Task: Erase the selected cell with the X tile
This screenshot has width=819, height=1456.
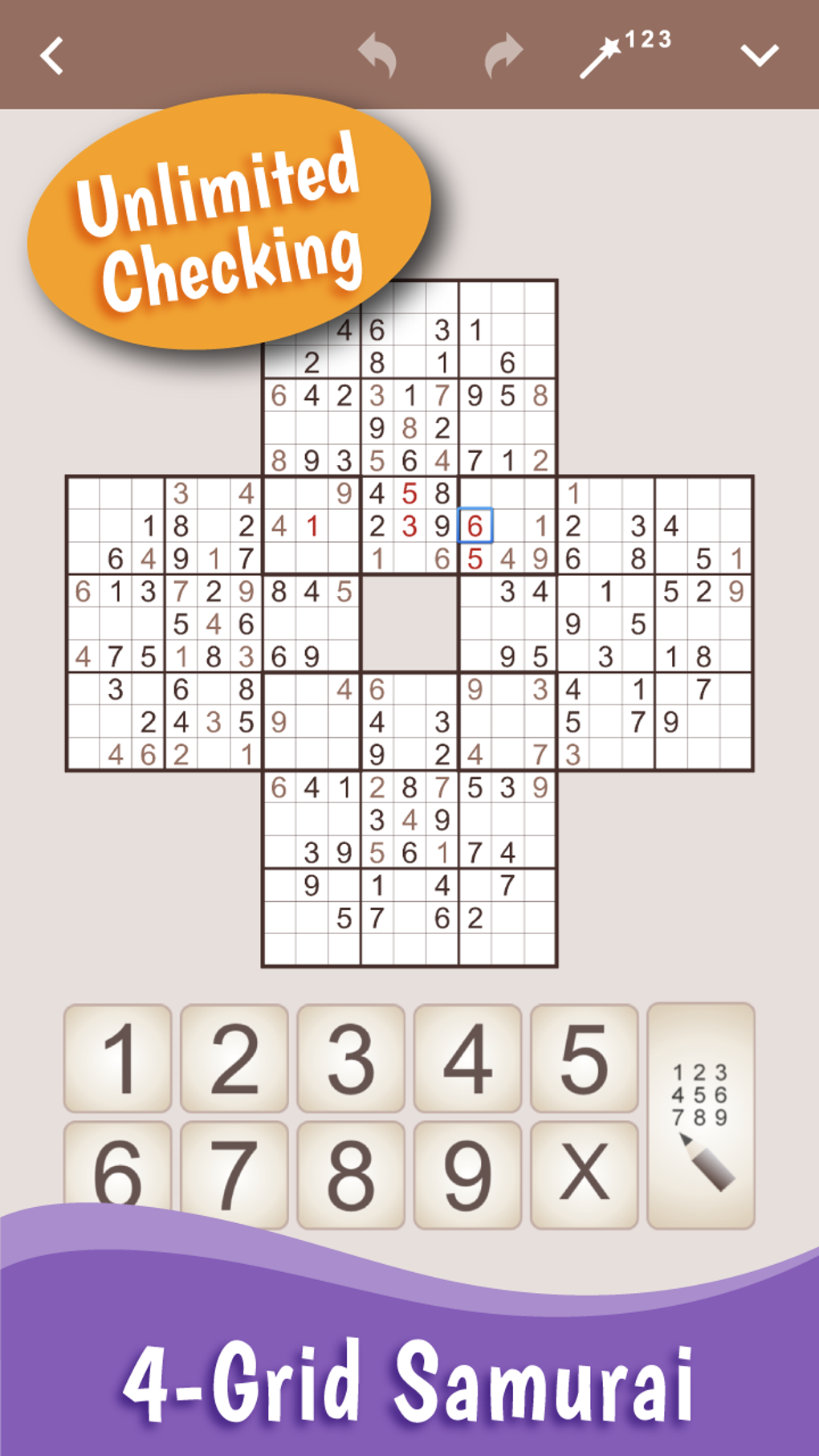Action: (583, 1174)
